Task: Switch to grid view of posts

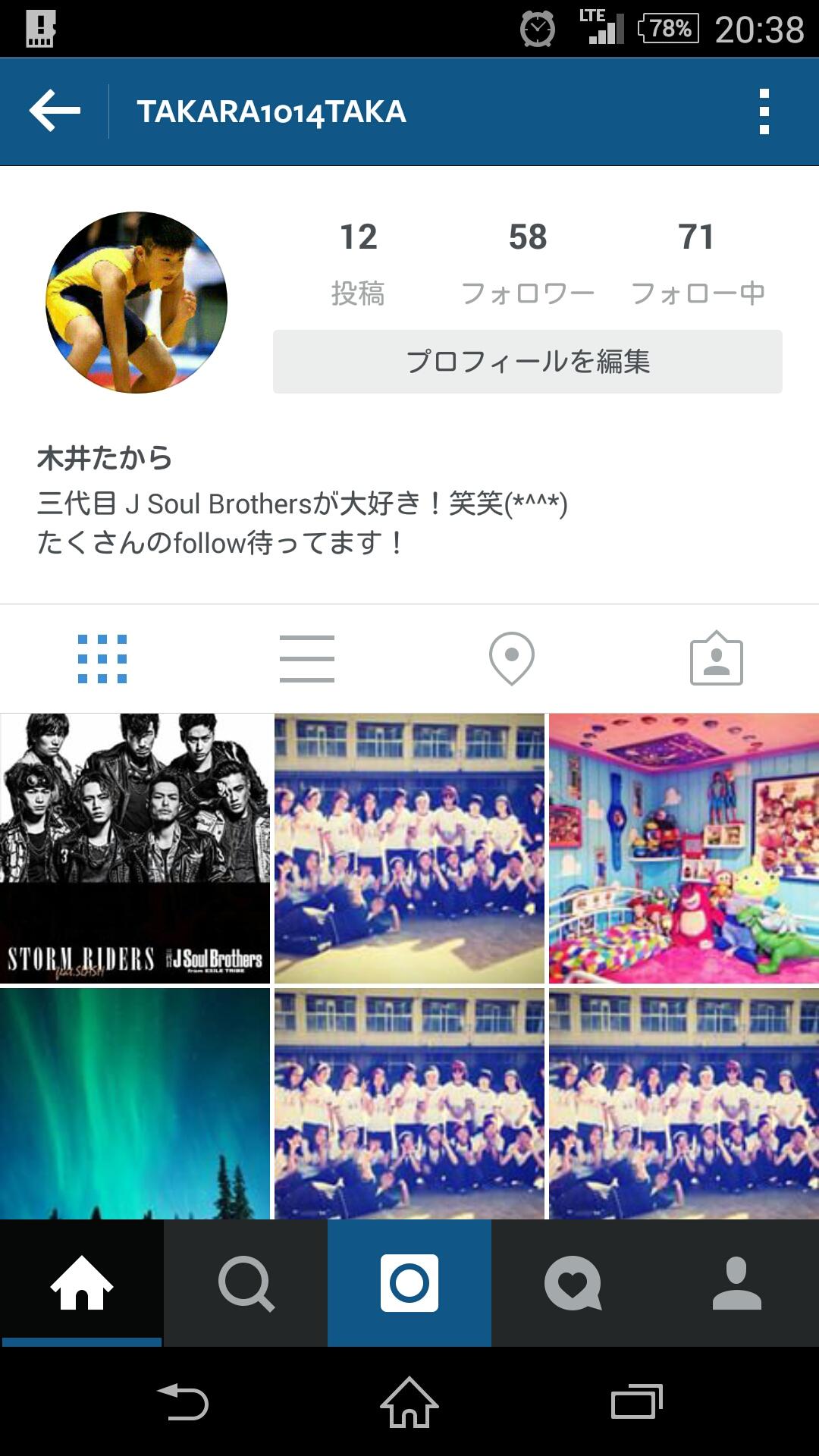Action: [102, 658]
